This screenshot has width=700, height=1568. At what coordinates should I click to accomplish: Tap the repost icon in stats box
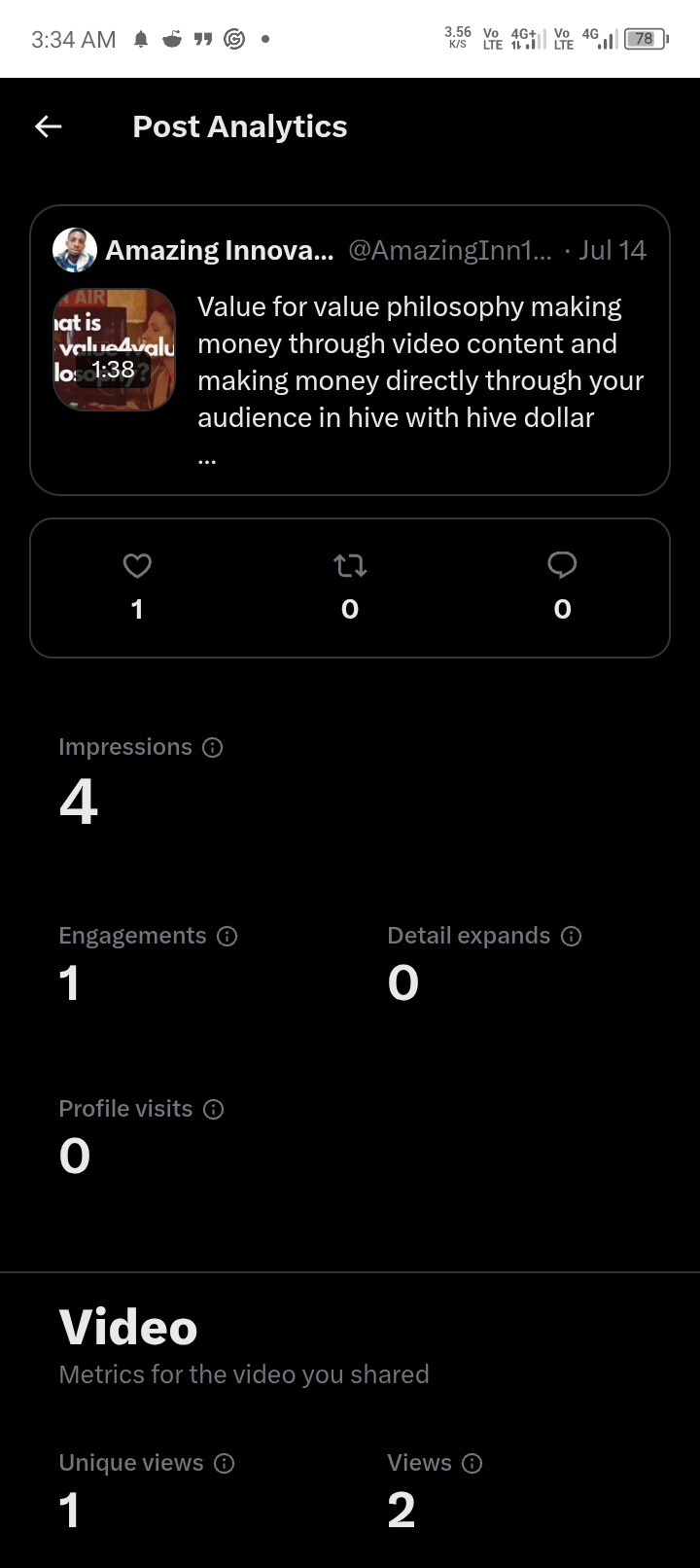point(350,565)
